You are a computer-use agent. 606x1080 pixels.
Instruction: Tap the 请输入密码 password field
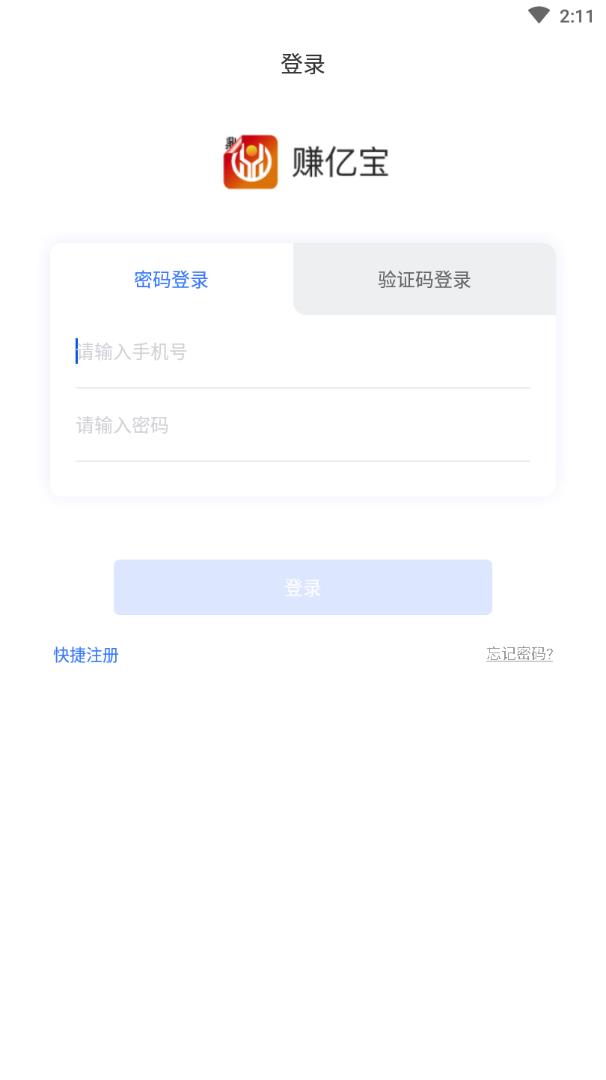coord(303,426)
